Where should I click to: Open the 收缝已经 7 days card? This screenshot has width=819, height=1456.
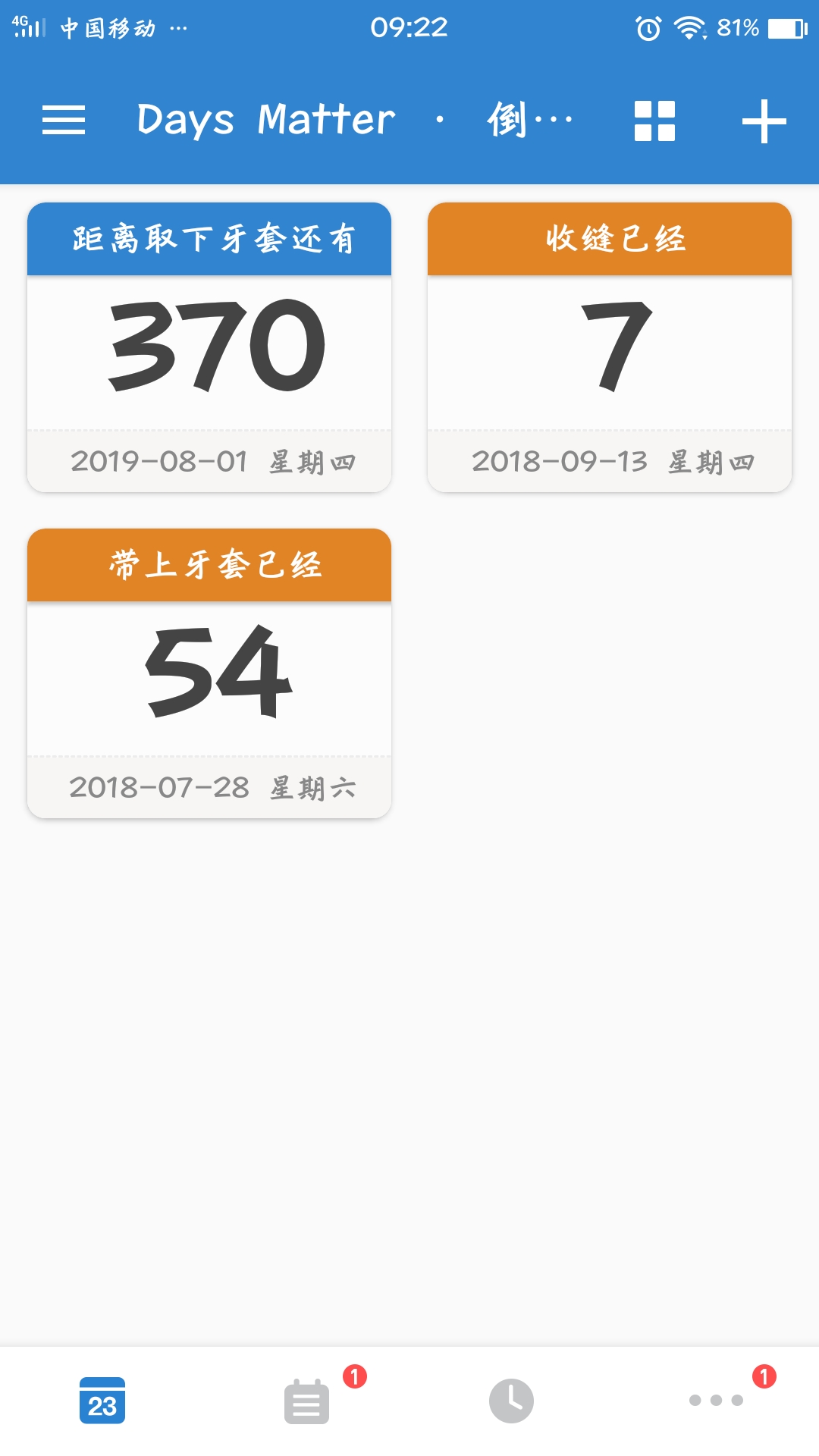point(610,347)
